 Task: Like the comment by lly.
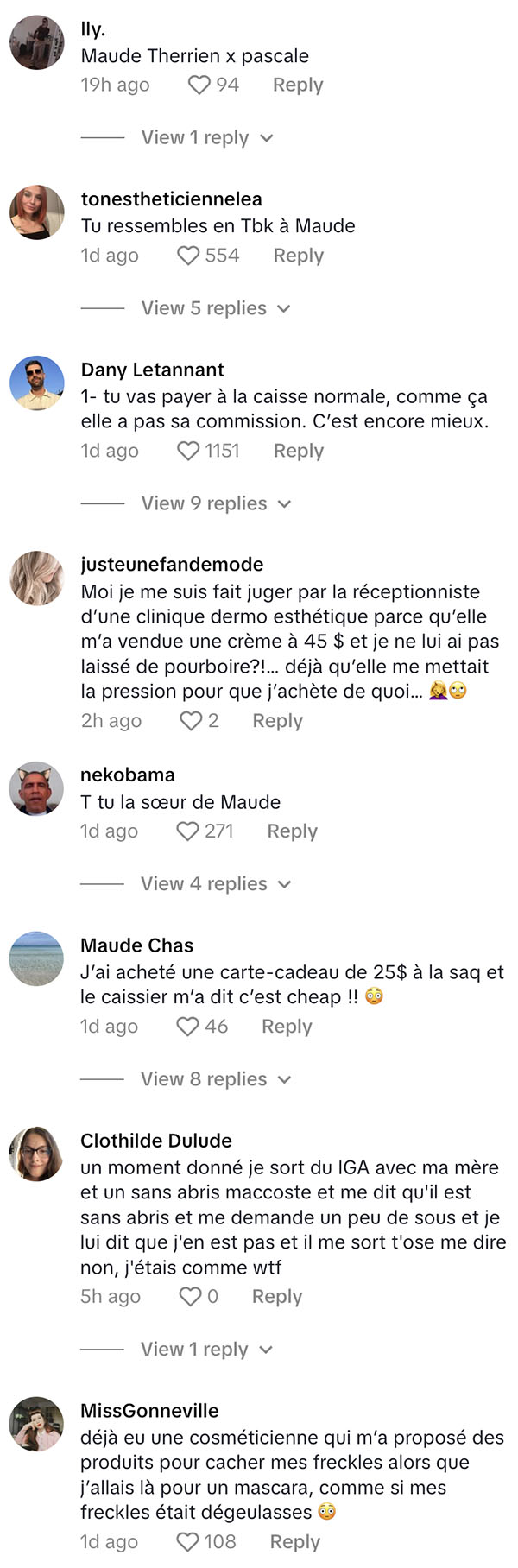[x=199, y=85]
